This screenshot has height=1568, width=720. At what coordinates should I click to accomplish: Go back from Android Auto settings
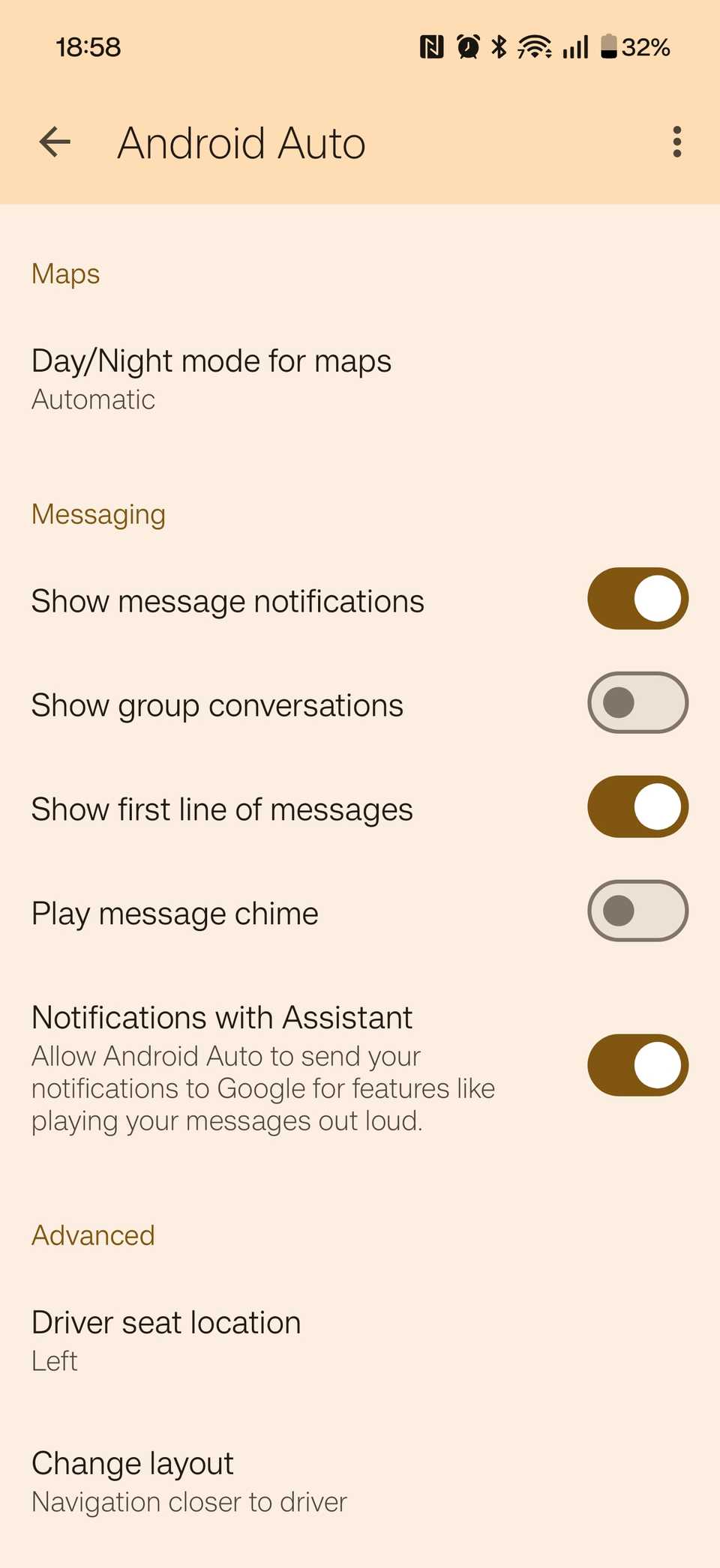coord(55,142)
